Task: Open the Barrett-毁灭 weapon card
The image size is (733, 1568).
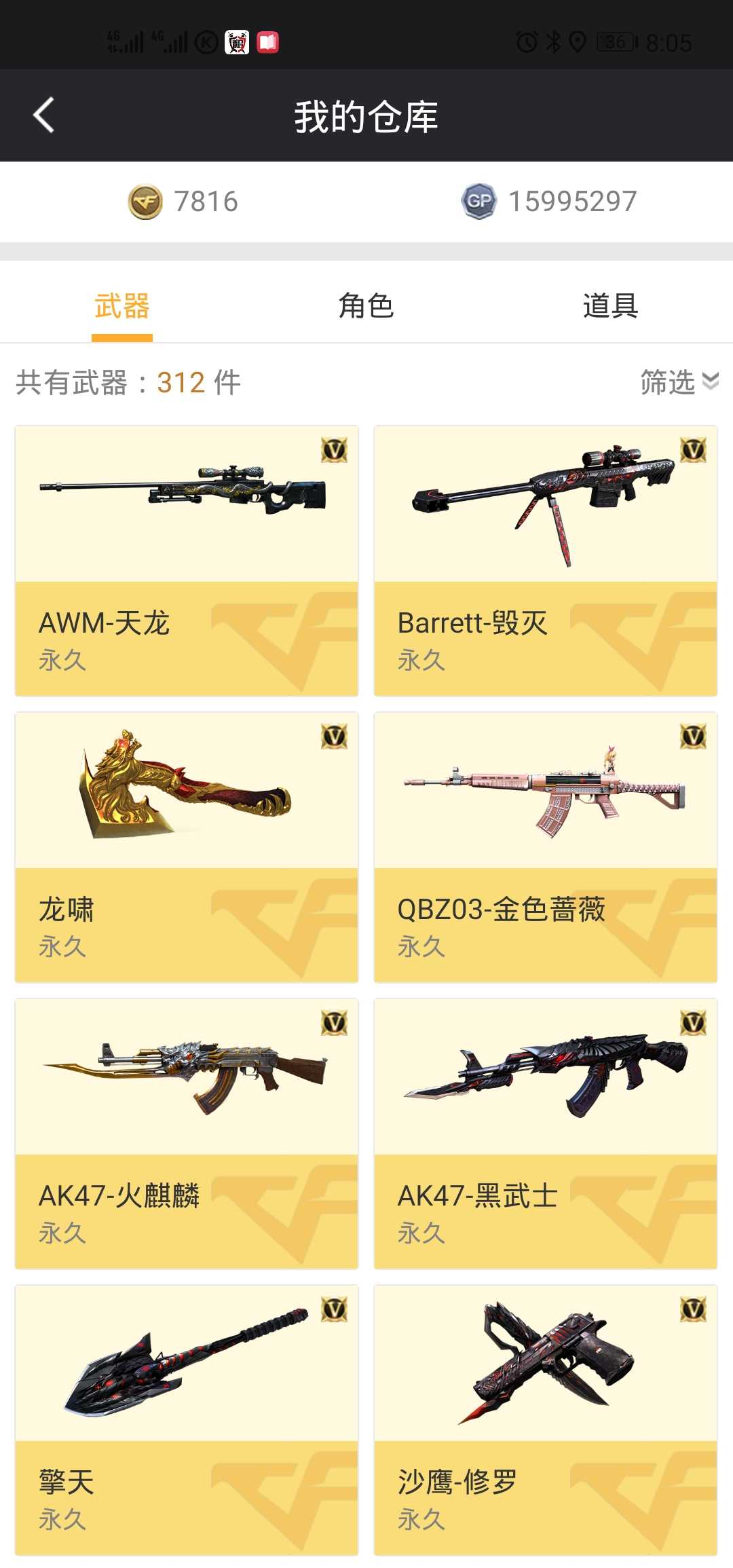Action: point(546,561)
